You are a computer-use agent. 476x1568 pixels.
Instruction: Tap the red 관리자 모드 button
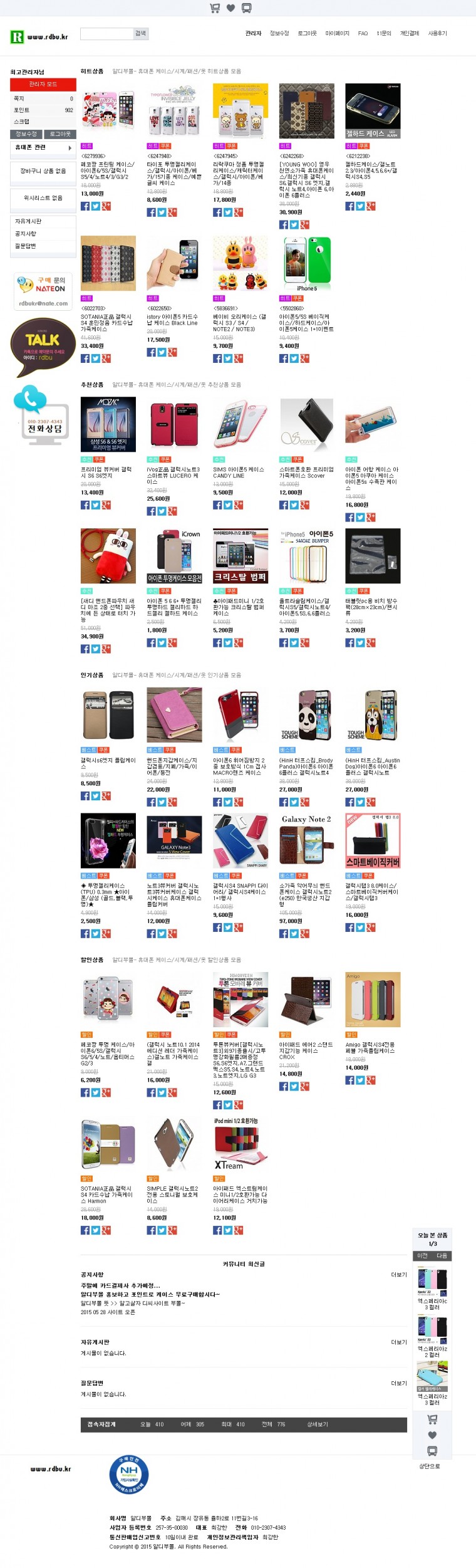coord(43,84)
